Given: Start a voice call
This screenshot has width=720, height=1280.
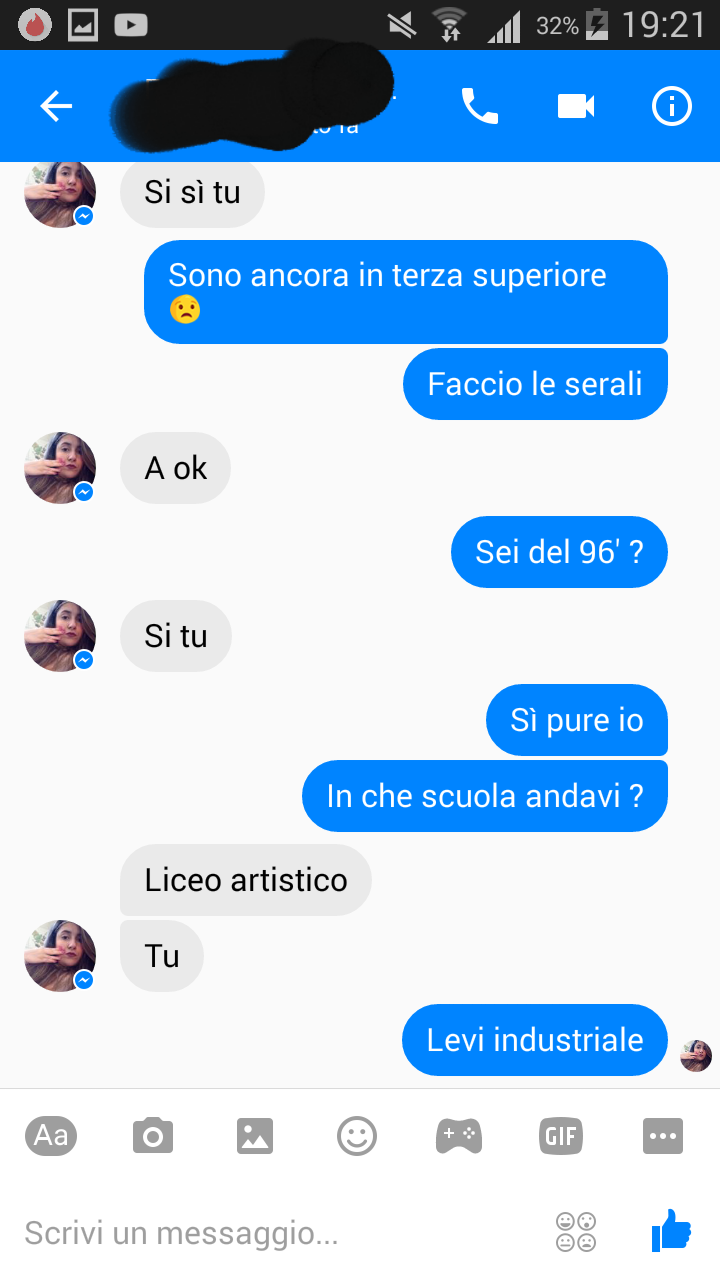Looking at the screenshot, I should [x=479, y=106].
